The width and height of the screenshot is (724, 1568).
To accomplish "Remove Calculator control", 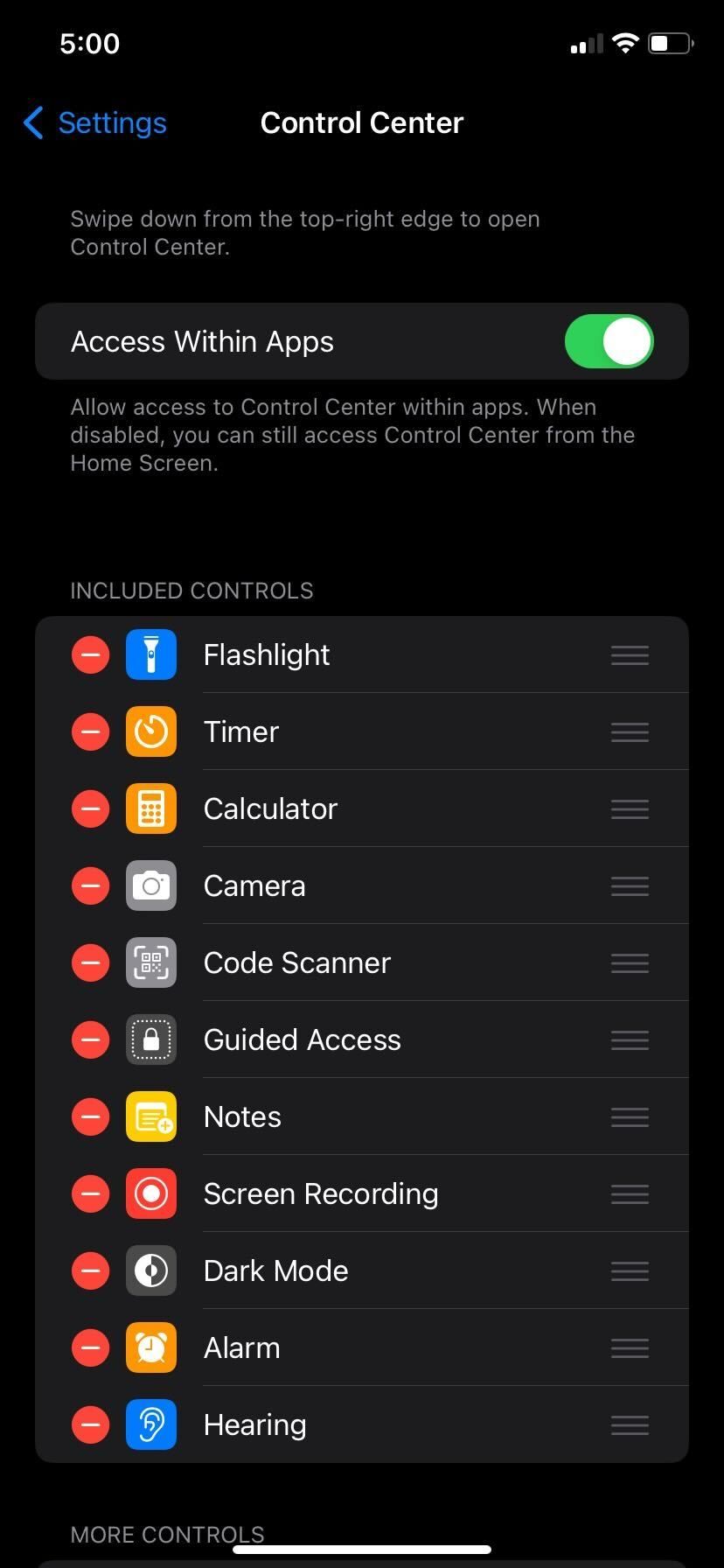I will [90, 808].
